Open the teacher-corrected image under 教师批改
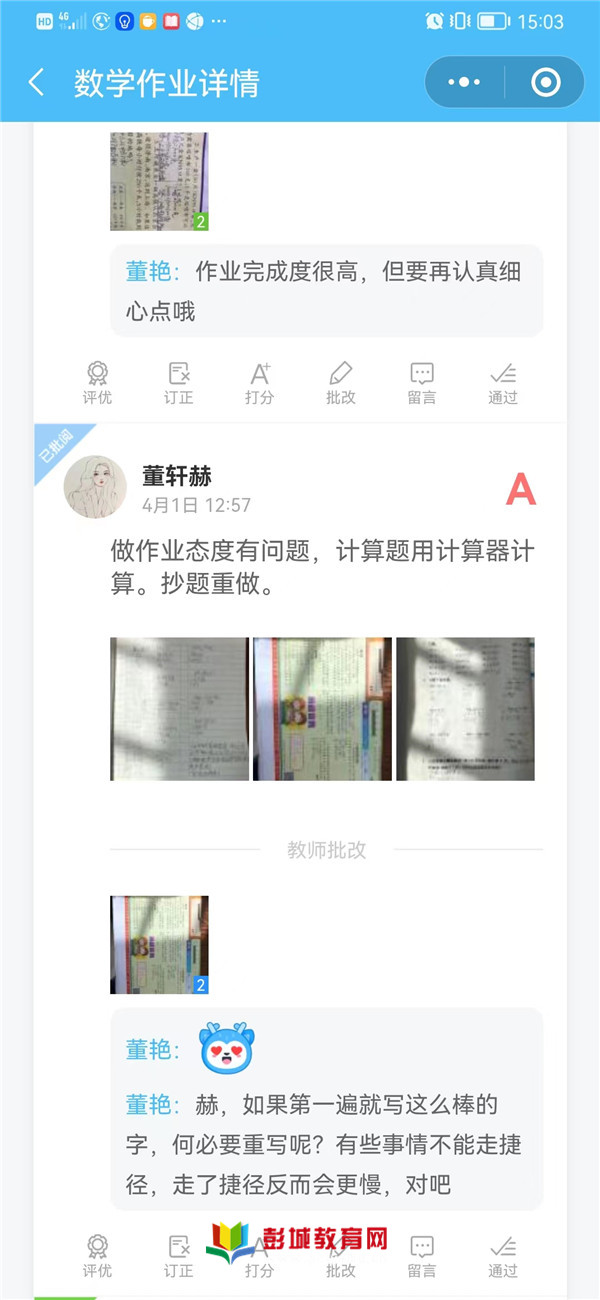This screenshot has width=600, height=1300. 159,944
